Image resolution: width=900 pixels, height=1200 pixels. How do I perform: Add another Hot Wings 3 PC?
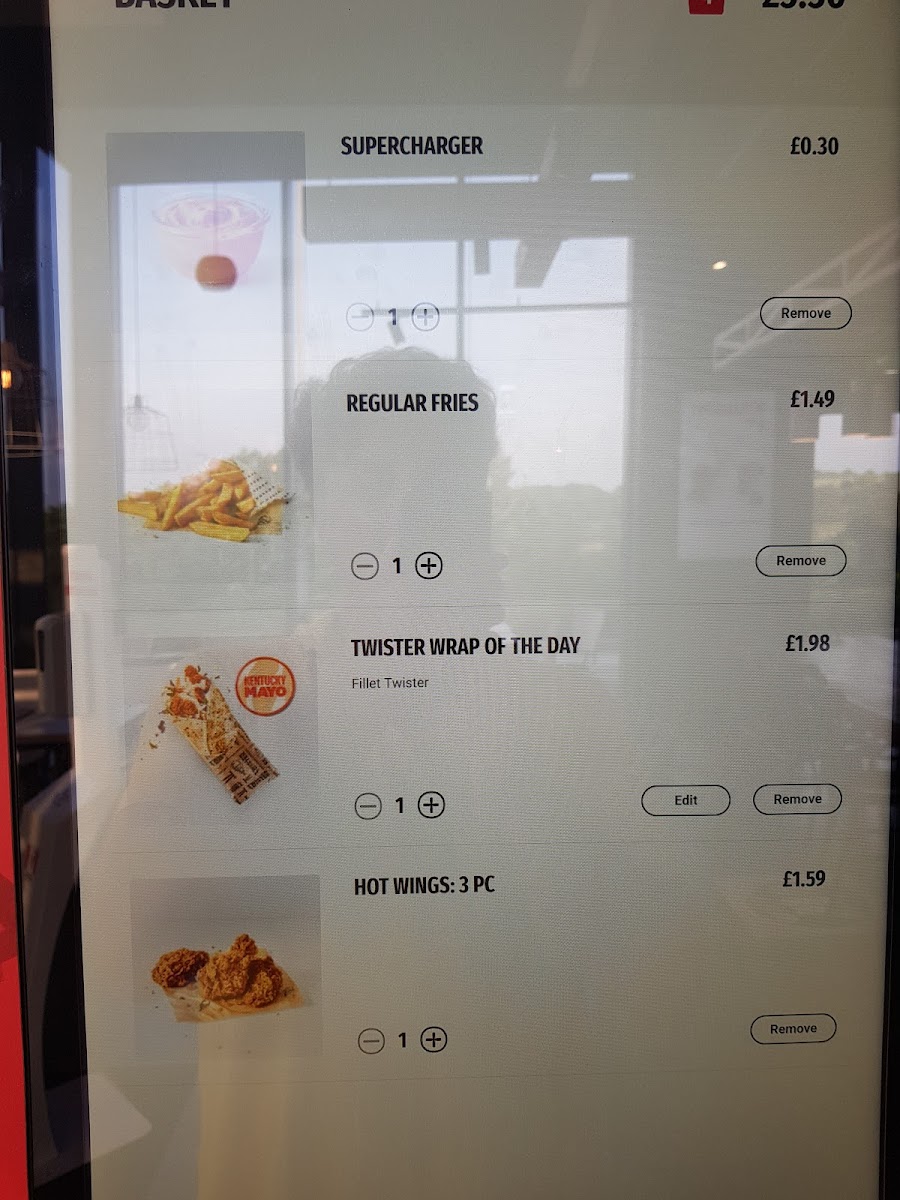point(433,1040)
